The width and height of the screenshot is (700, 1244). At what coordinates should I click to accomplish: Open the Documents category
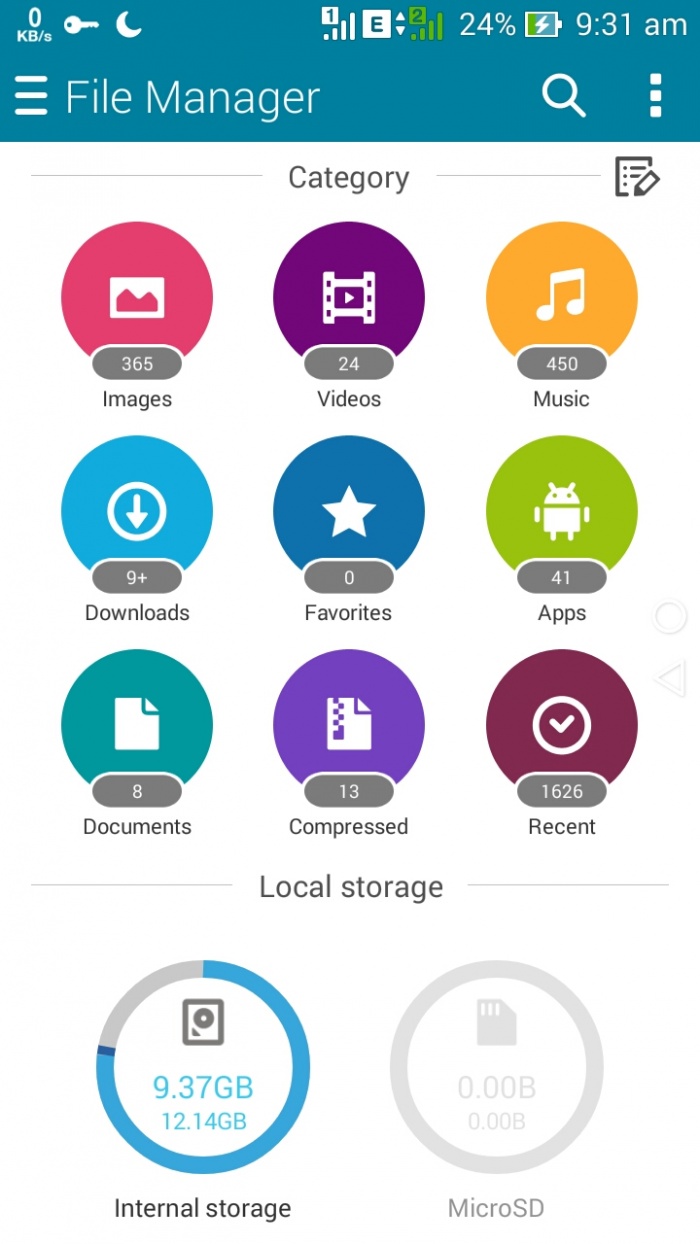(x=137, y=725)
